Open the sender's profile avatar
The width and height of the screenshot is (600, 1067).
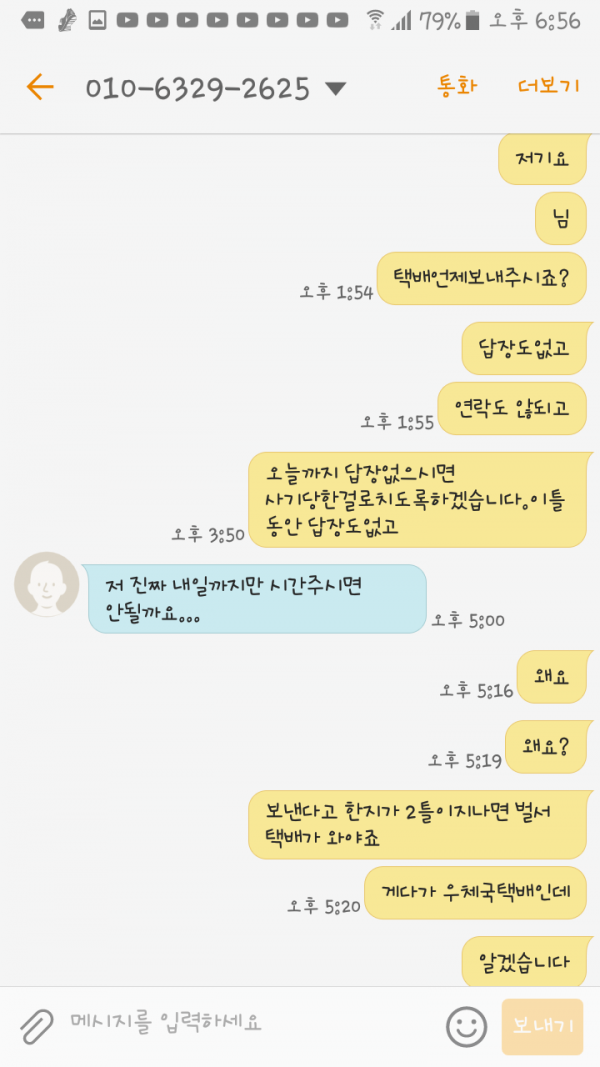pos(47,585)
